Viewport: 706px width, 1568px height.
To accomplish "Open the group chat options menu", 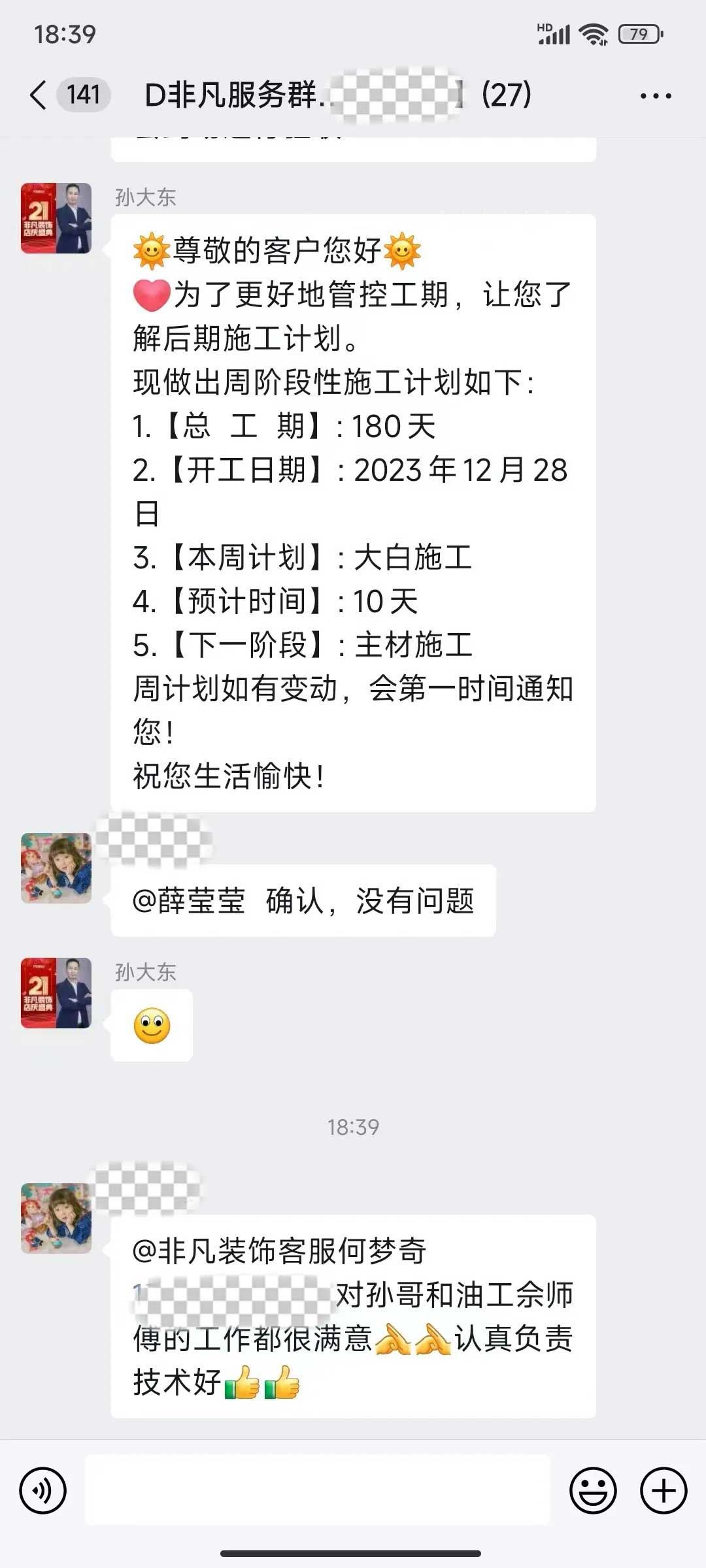I will click(655, 95).
